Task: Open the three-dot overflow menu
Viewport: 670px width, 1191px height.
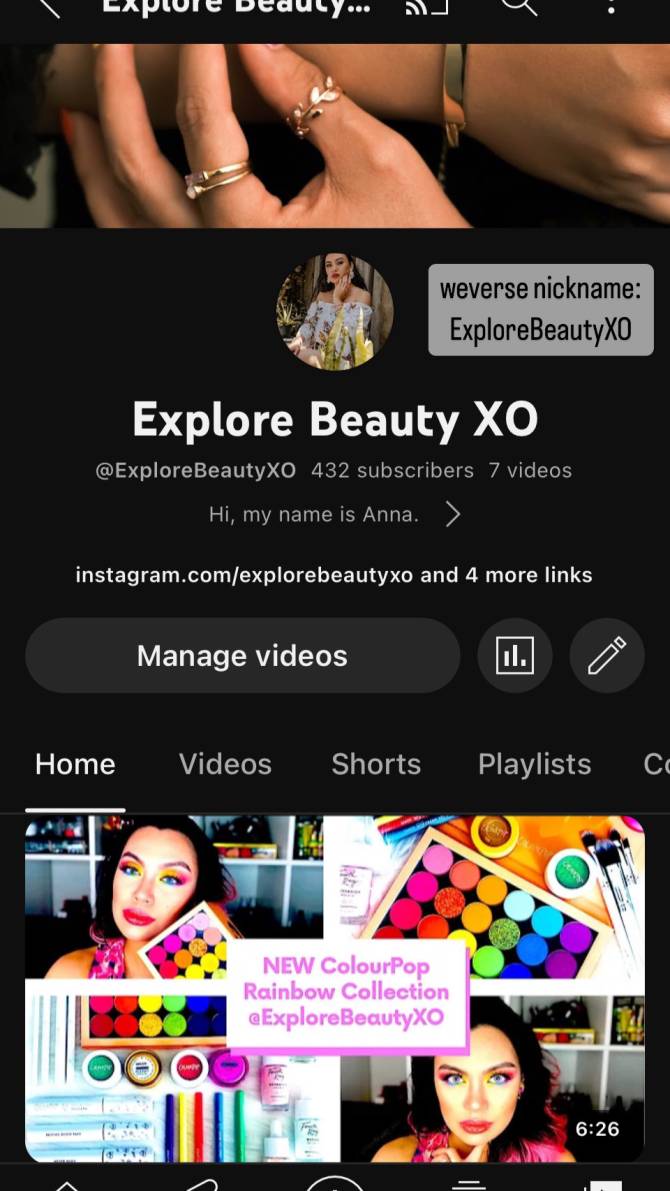Action: point(611,7)
